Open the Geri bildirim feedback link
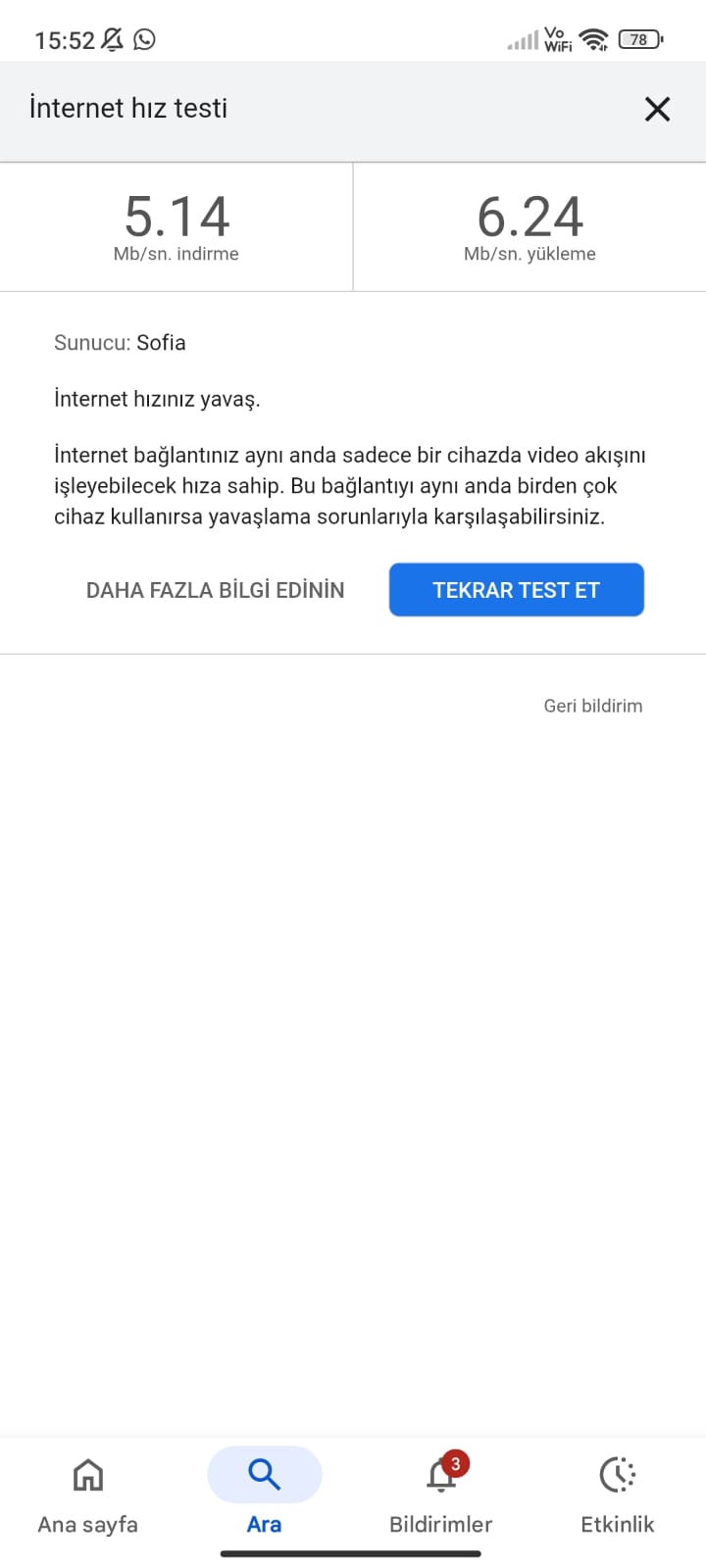 (x=592, y=706)
